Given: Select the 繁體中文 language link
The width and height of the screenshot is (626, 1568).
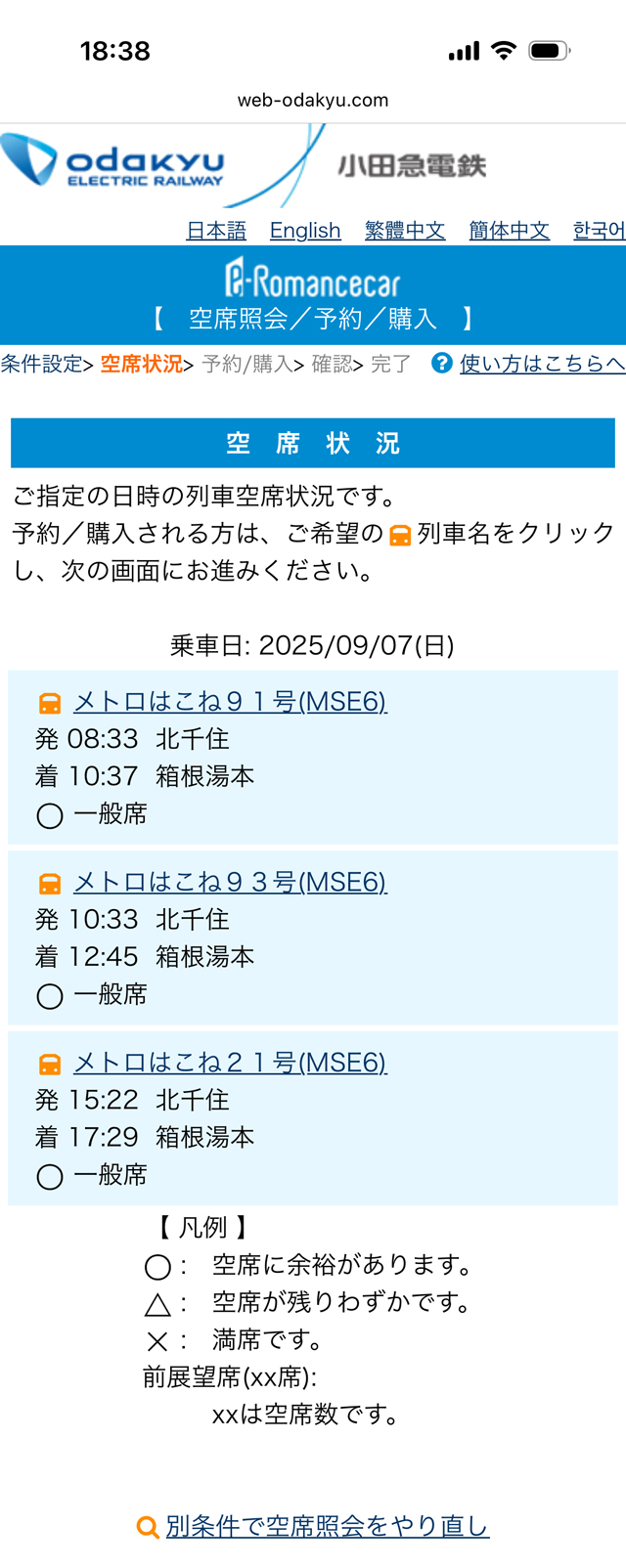Looking at the screenshot, I should click(x=405, y=231).
